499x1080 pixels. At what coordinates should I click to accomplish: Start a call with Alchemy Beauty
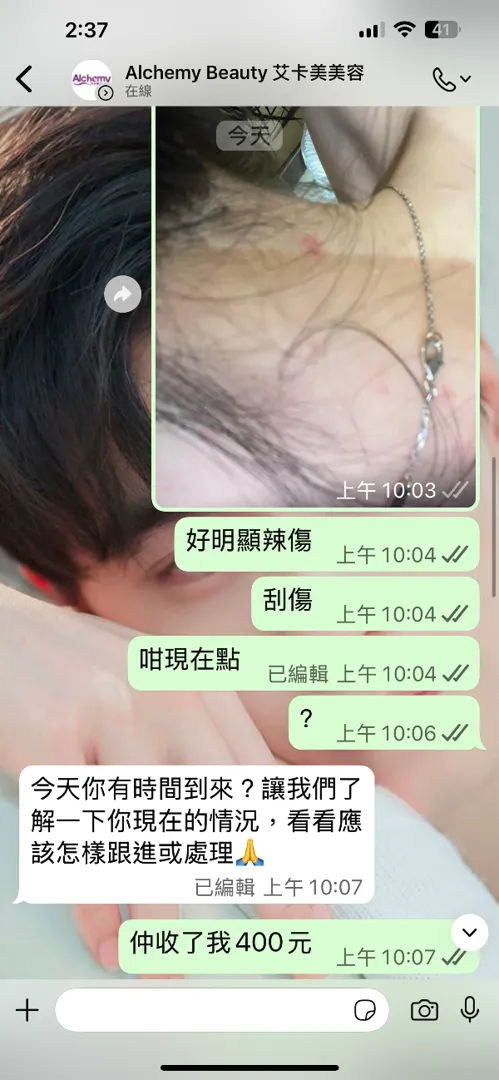(451, 79)
